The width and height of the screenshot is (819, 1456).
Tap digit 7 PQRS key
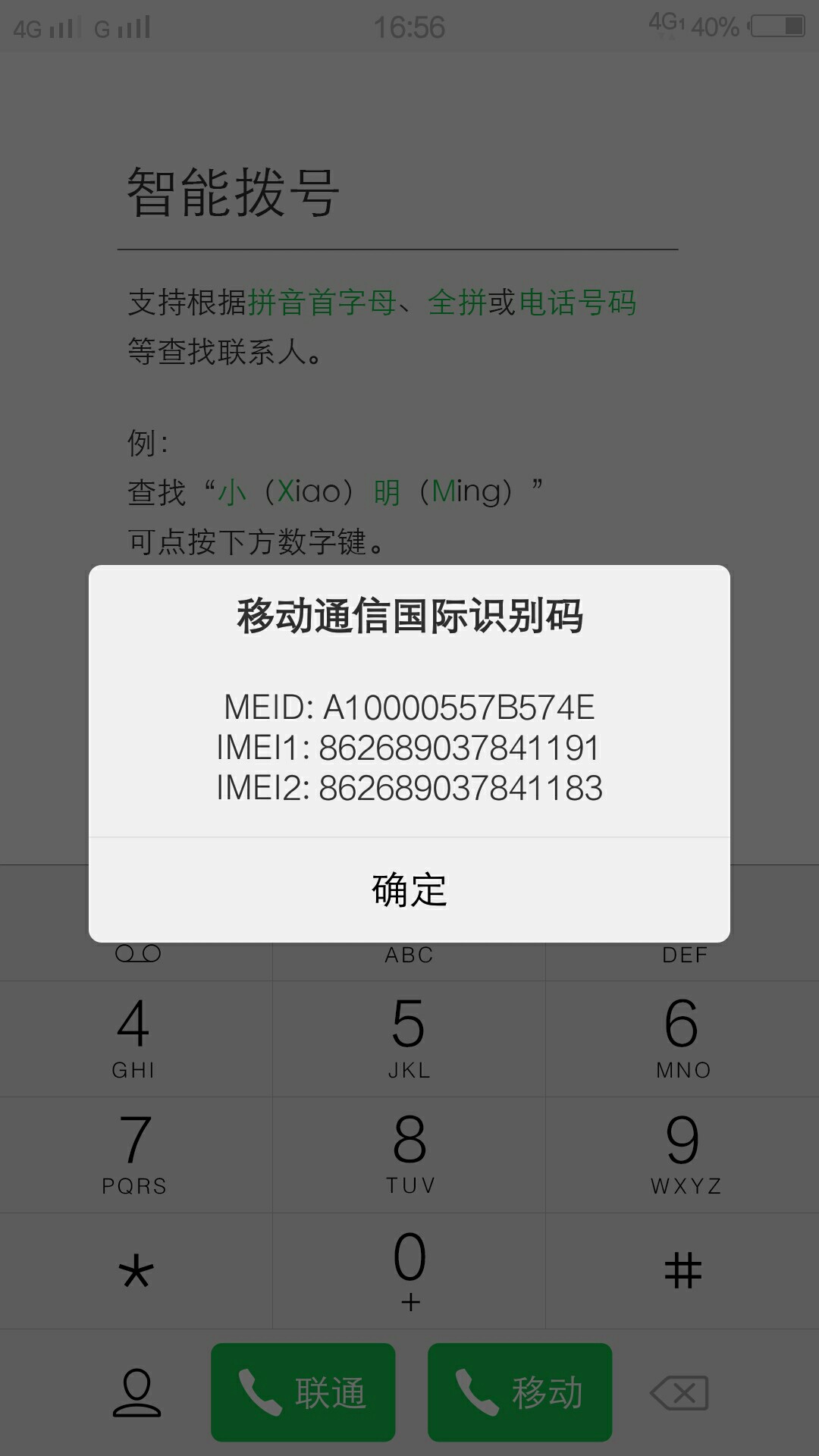click(x=135, y=1153)
